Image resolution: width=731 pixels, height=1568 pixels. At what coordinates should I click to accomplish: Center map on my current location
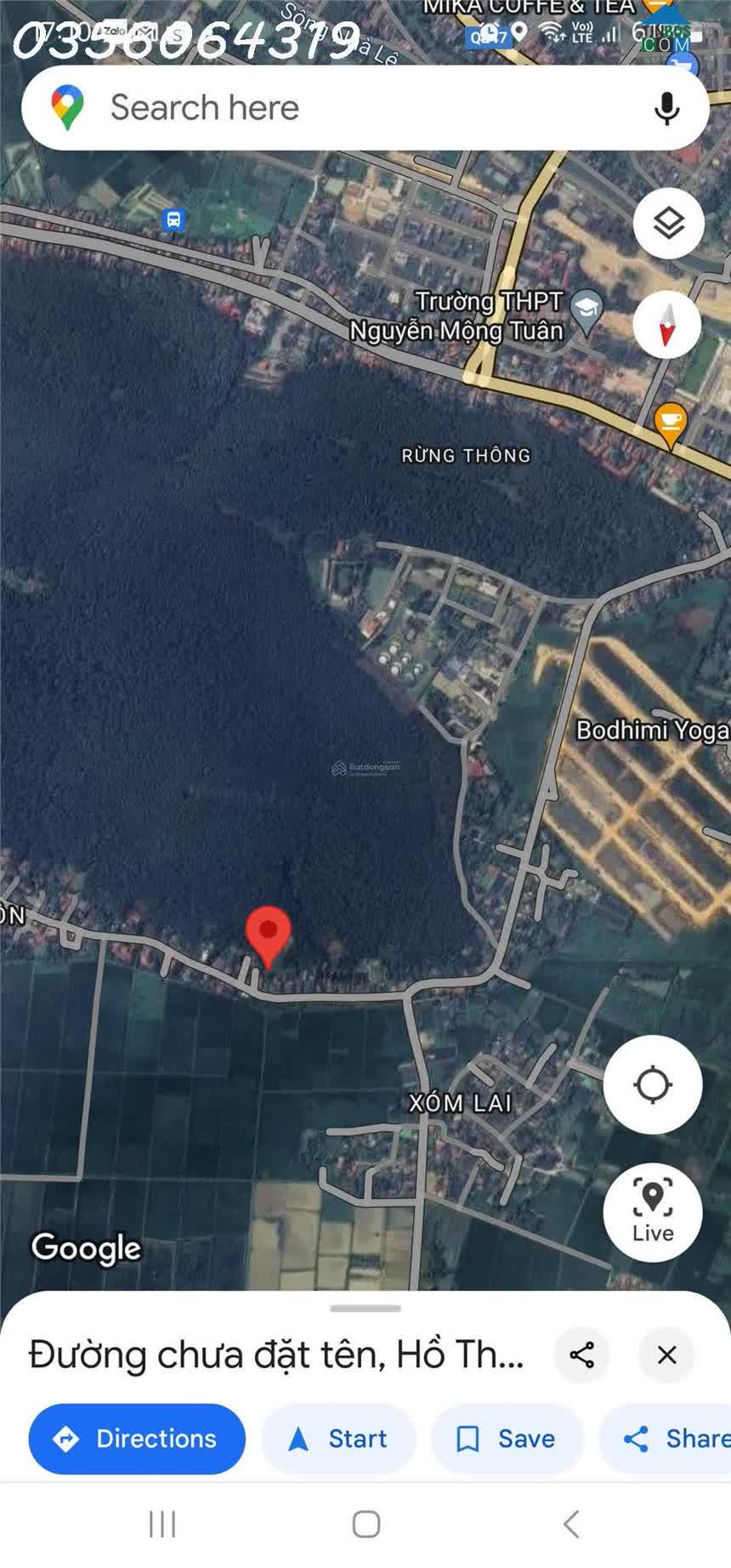click(x=653, y=1084)
